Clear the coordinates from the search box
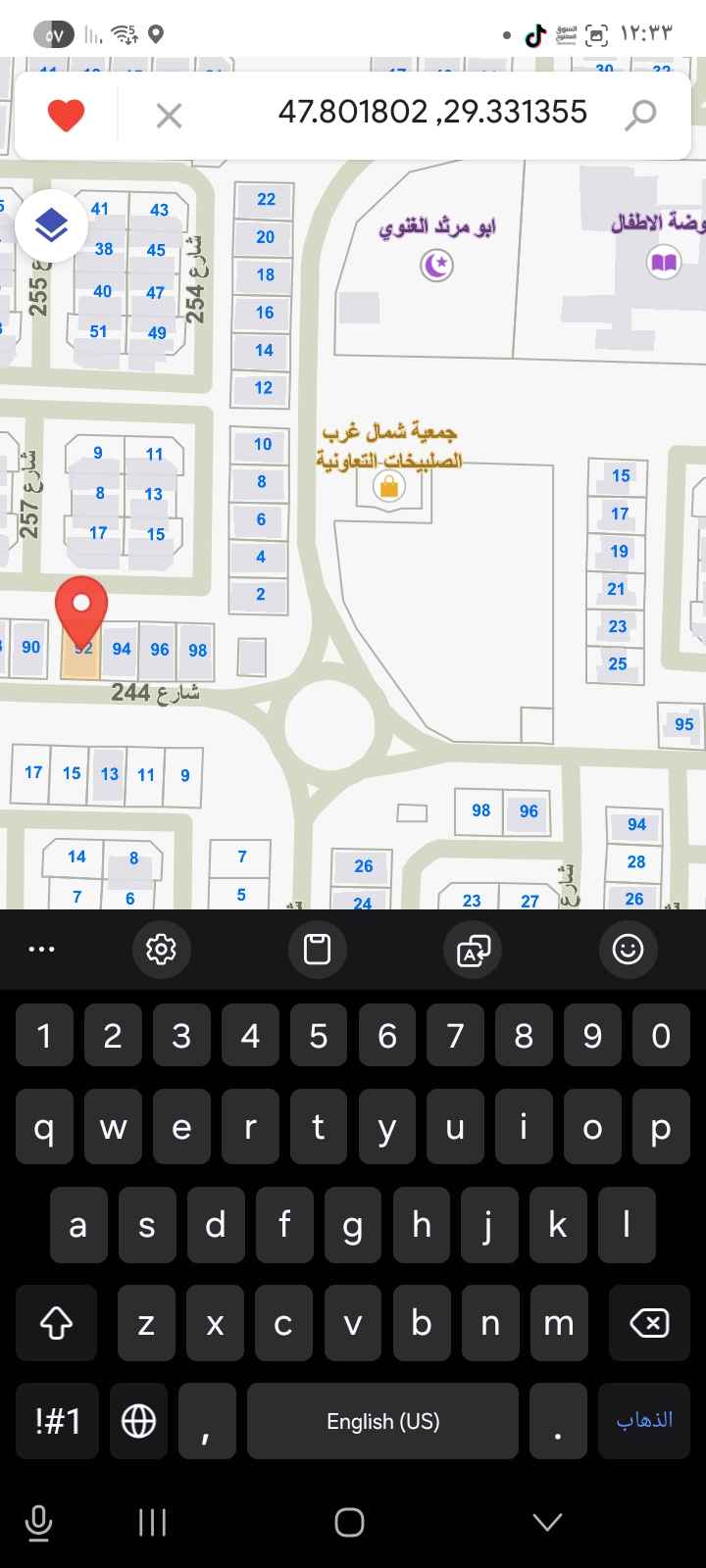The height and width of the screenshot is (1568, 706). [169, 116]
